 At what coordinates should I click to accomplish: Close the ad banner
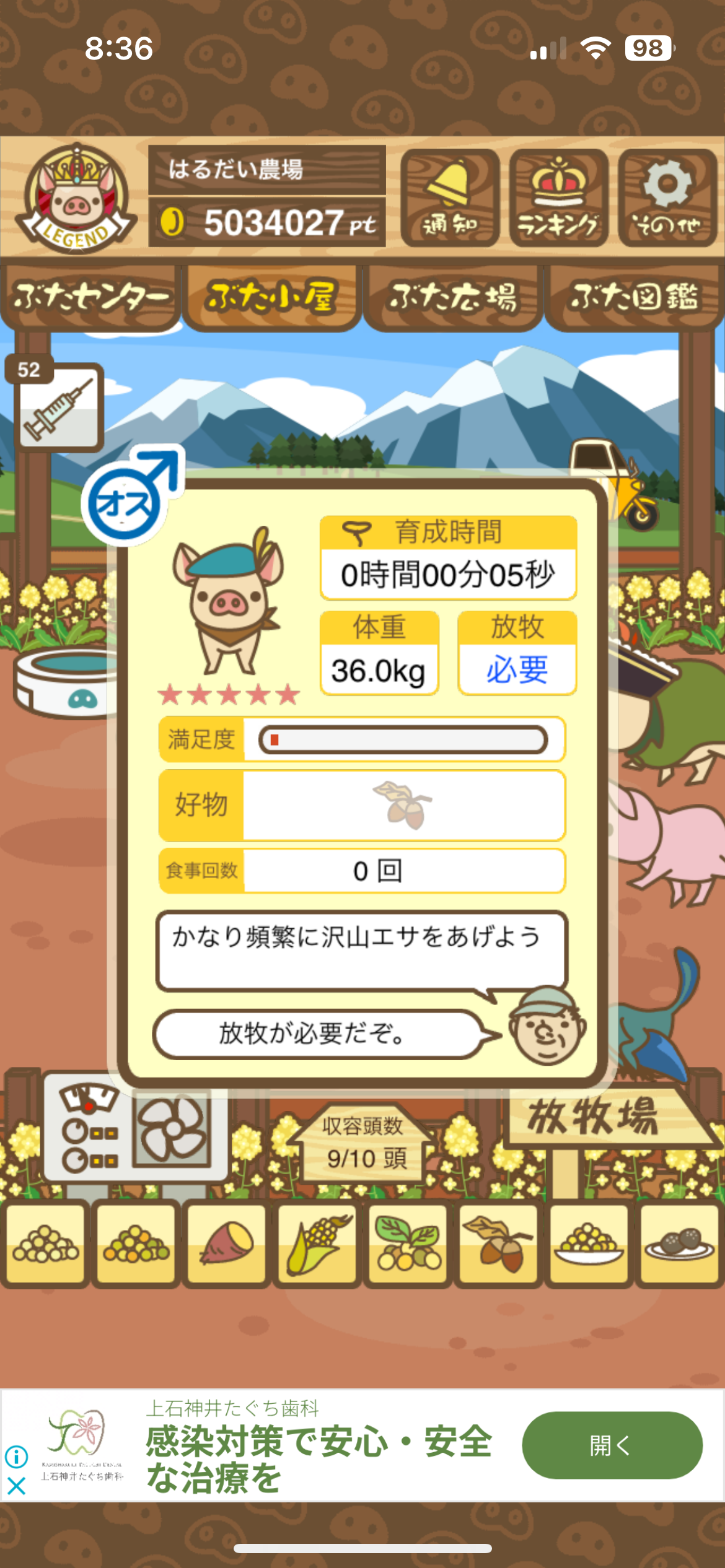[x=16, y=1486]
